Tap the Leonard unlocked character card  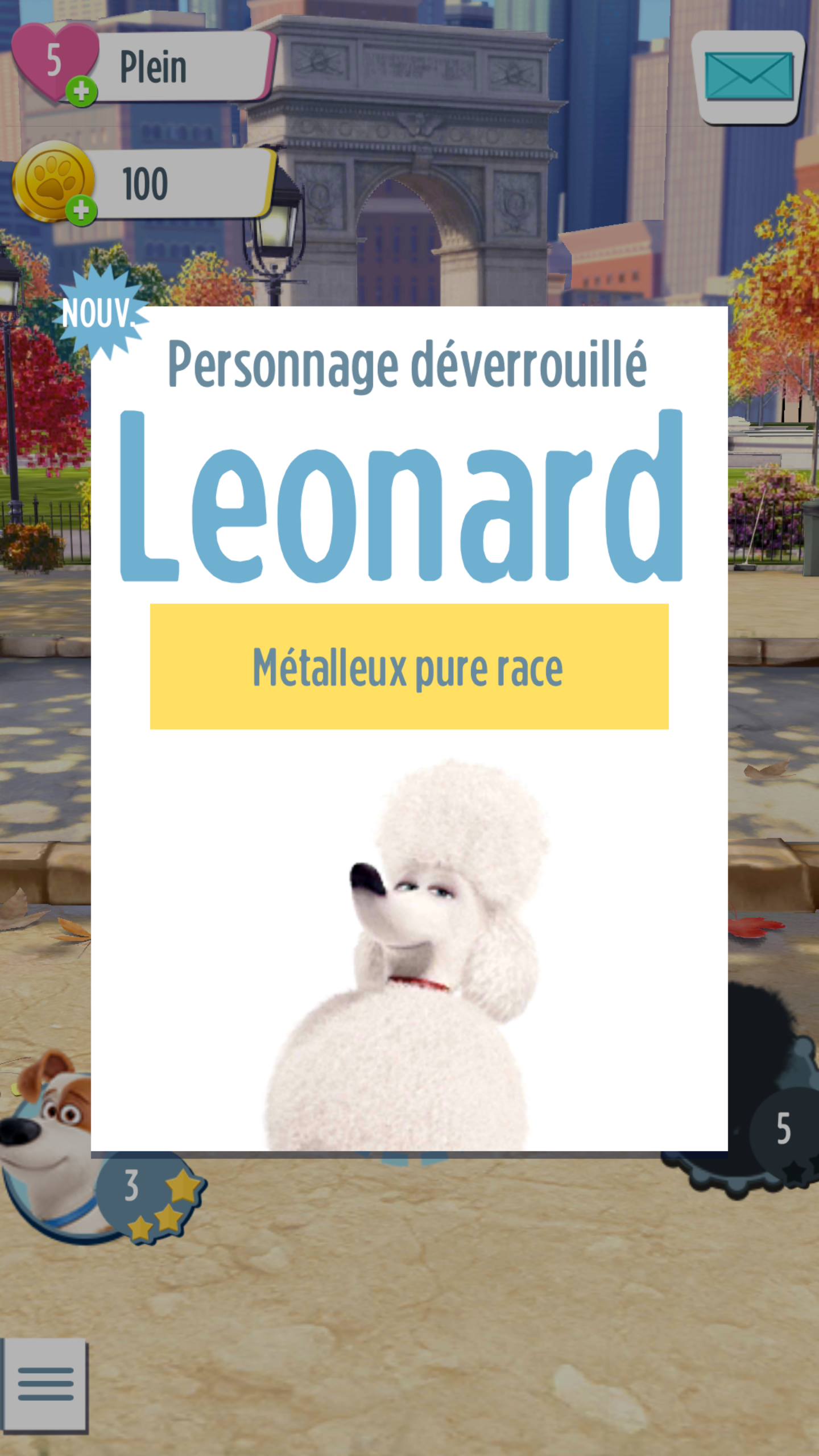tap(409, 729)
